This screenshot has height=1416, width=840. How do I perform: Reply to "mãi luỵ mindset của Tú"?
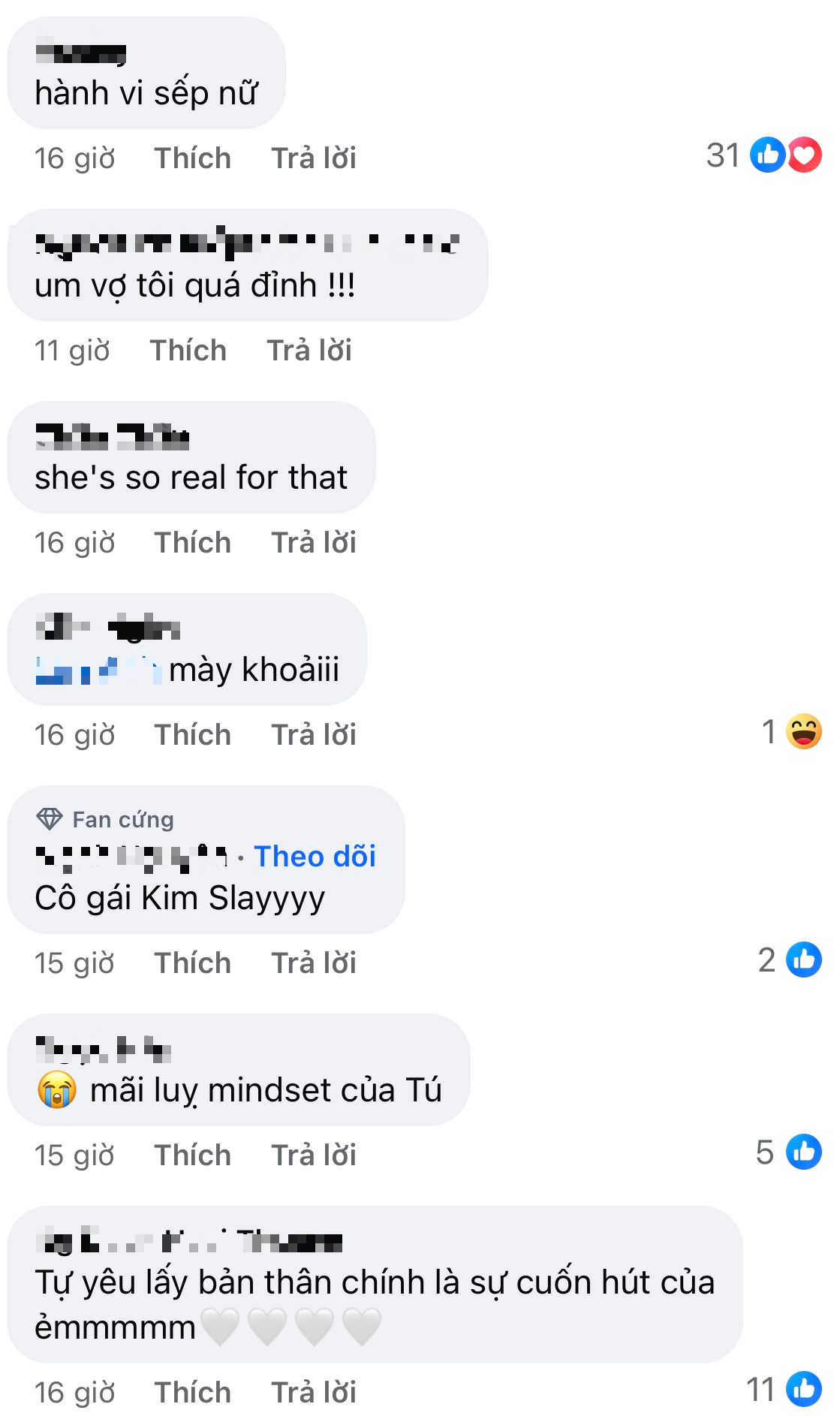313,1155
